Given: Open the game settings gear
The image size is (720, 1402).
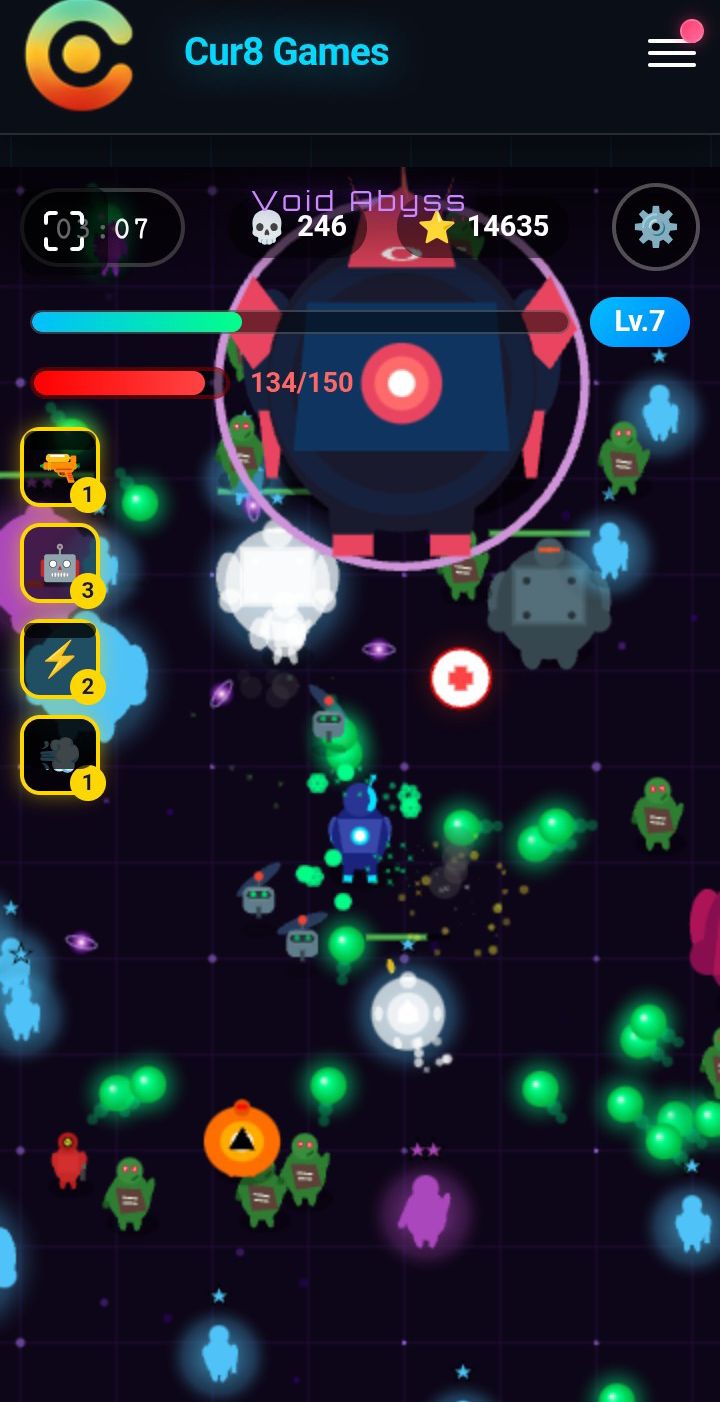Looking at the screenshot, I should click(x=656, y=227).
